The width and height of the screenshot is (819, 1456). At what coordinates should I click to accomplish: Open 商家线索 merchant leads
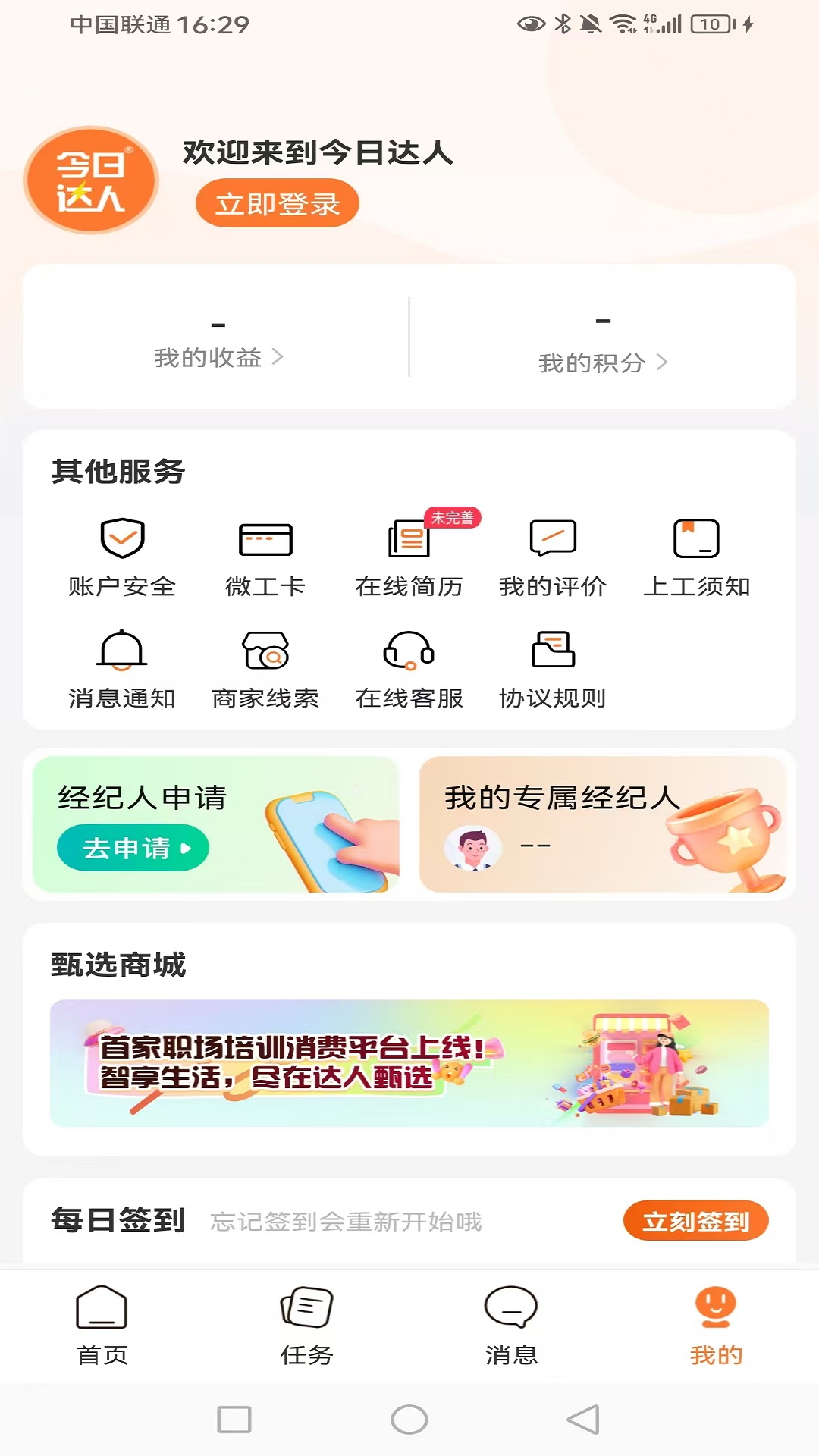click(265, 668)
